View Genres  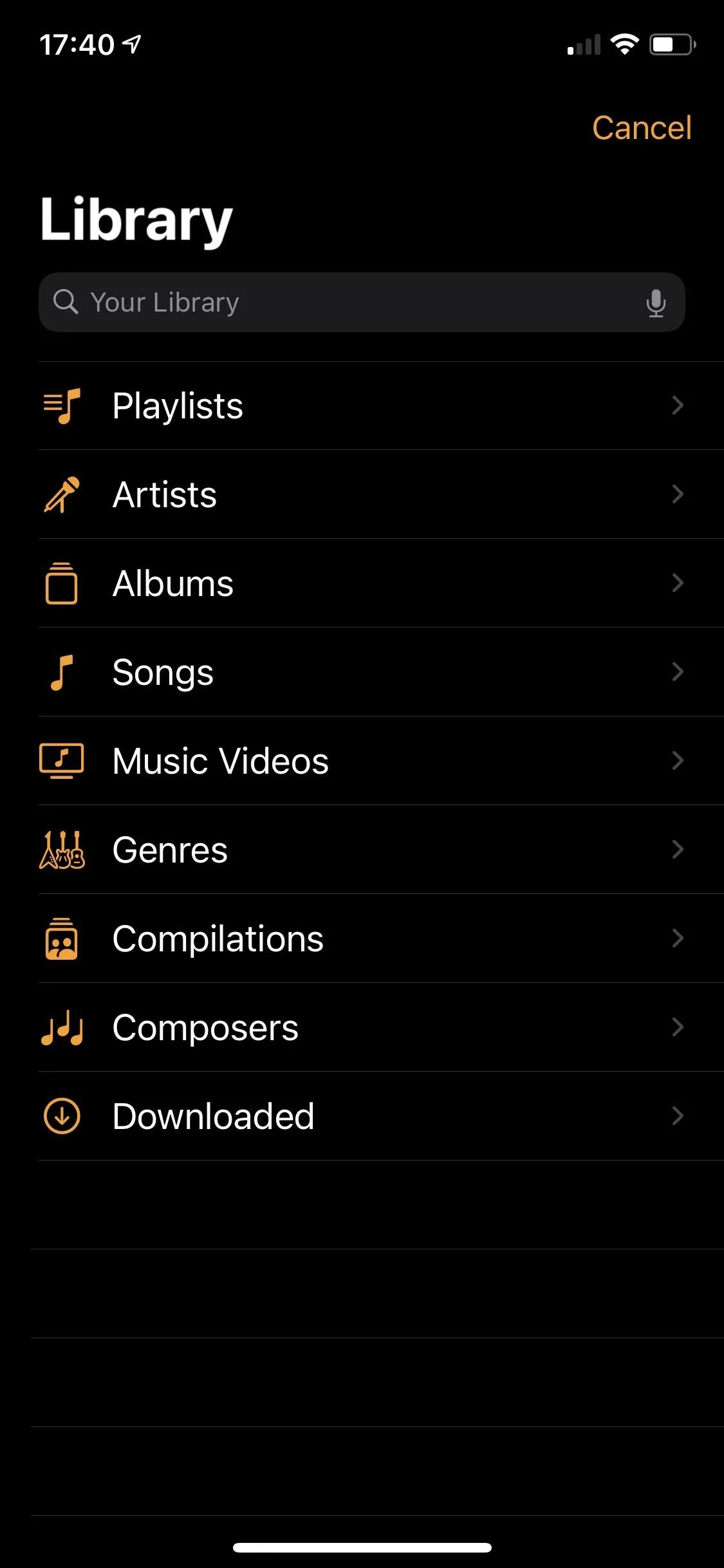pos(381,850)
